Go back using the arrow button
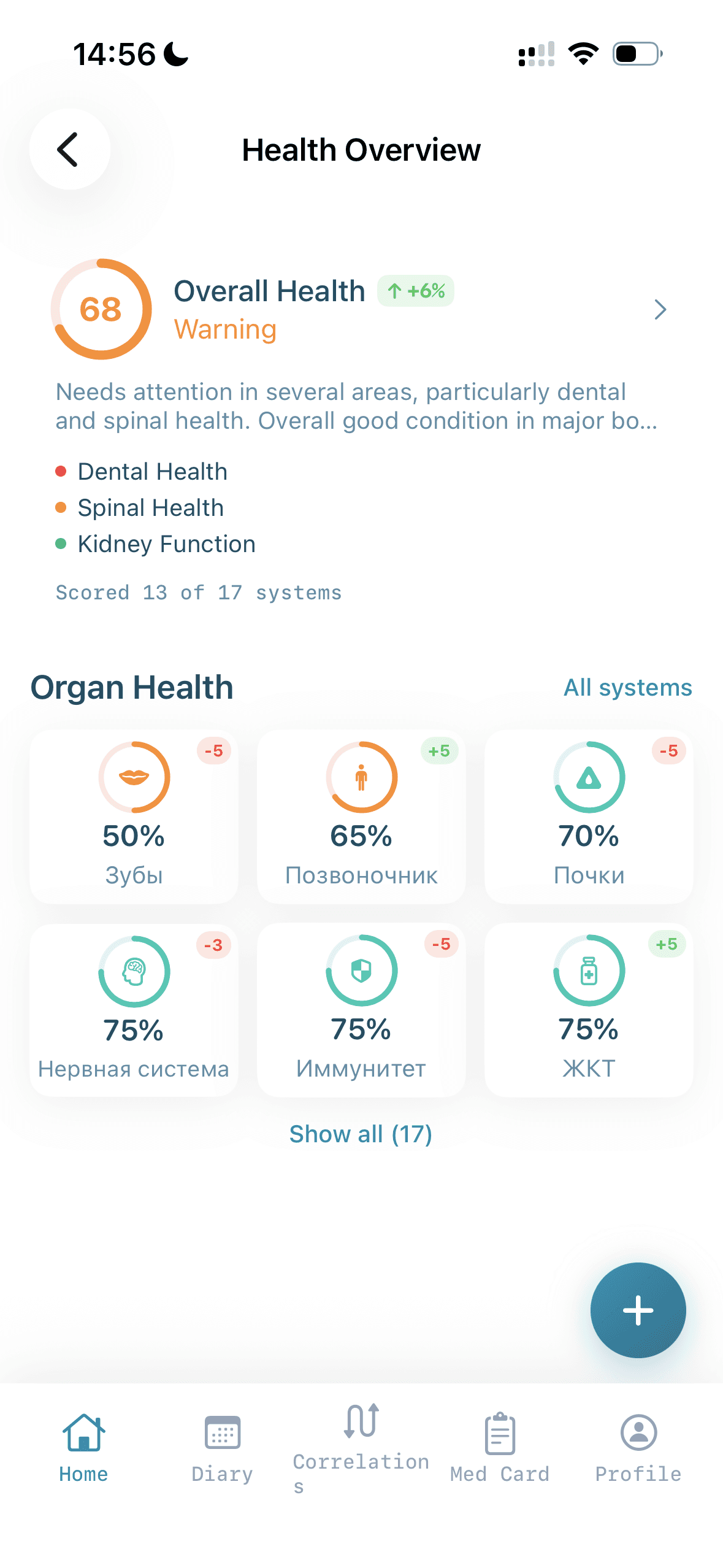This screenshot has height=1568, width=723. pos(69,149)
